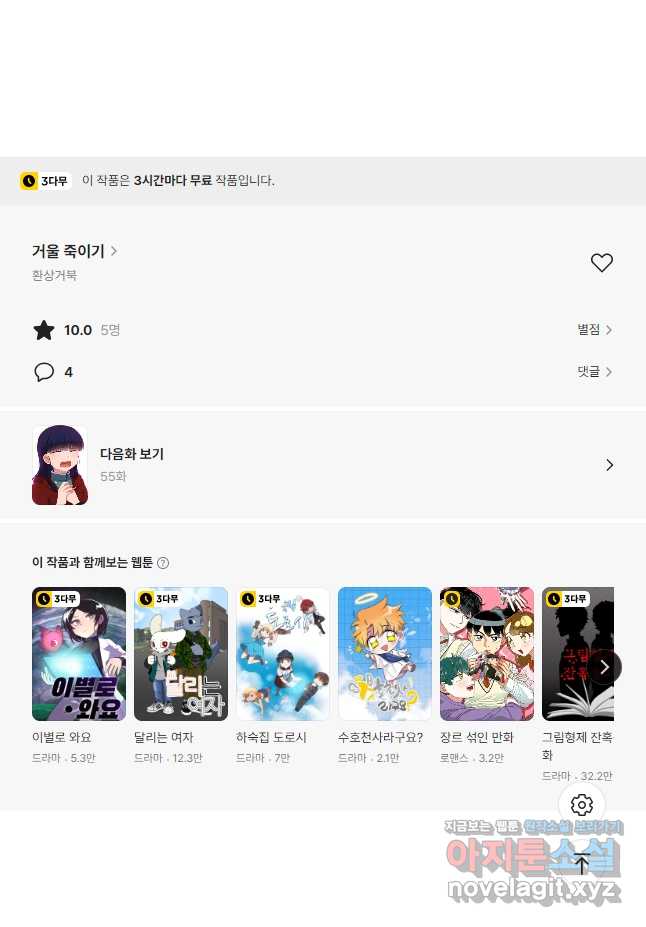The height and width of the screenshot is (927, 646).
Task: Open the 장르 섞인 만화 webtoon
Action: click(x=487, y=654)
